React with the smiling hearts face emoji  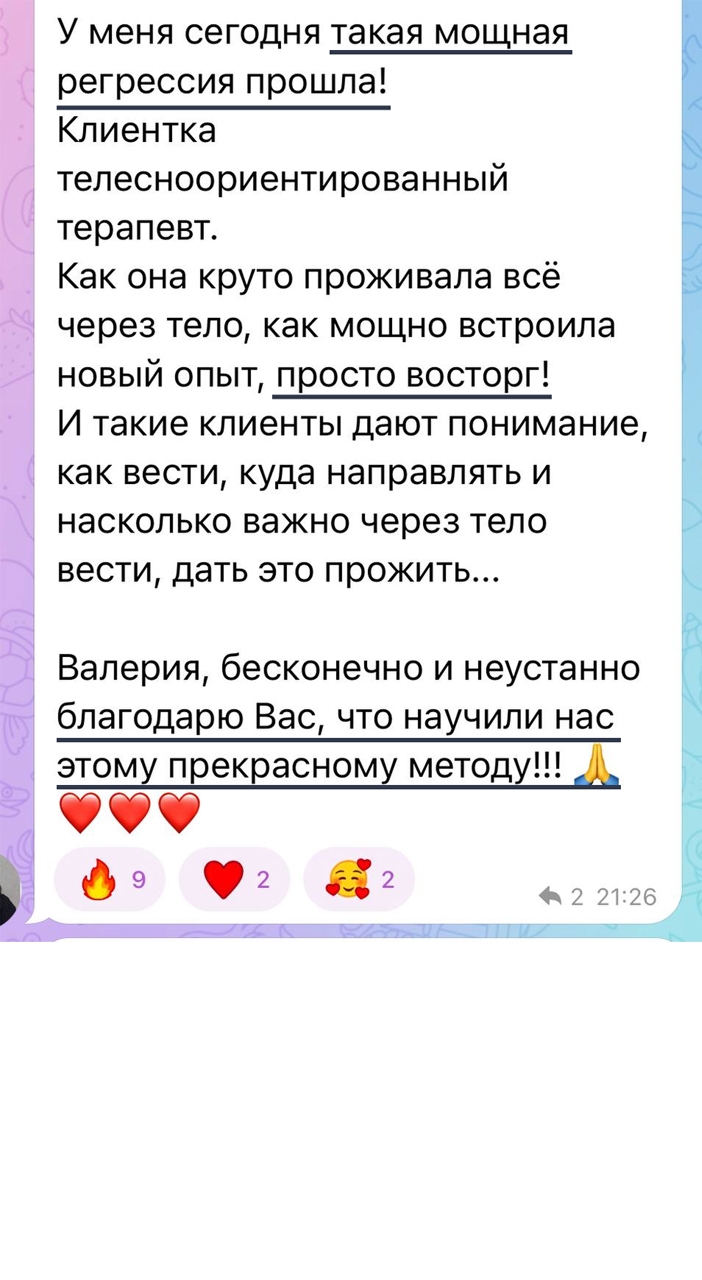click(358, 880)
